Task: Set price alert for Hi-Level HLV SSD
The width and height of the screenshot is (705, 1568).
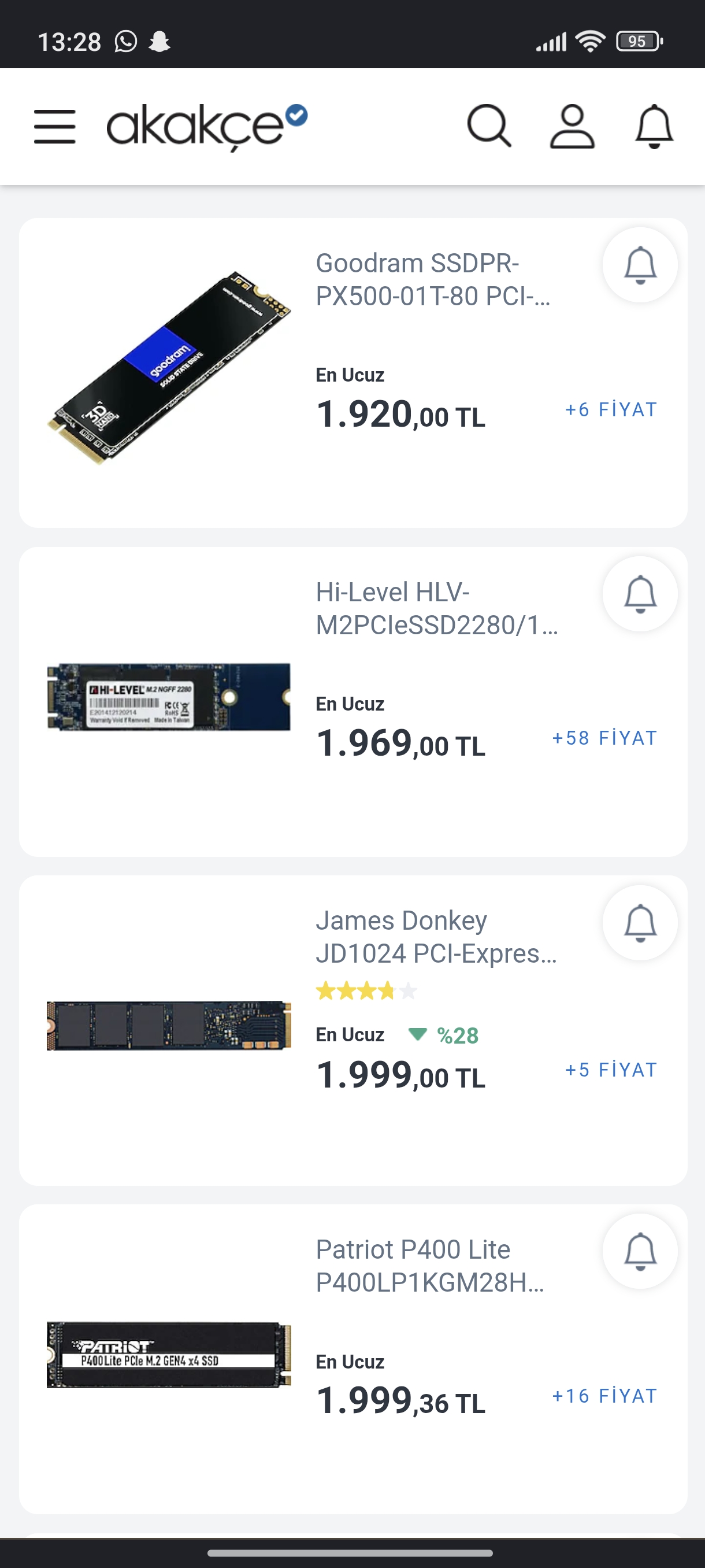Action: coord(640,594)
